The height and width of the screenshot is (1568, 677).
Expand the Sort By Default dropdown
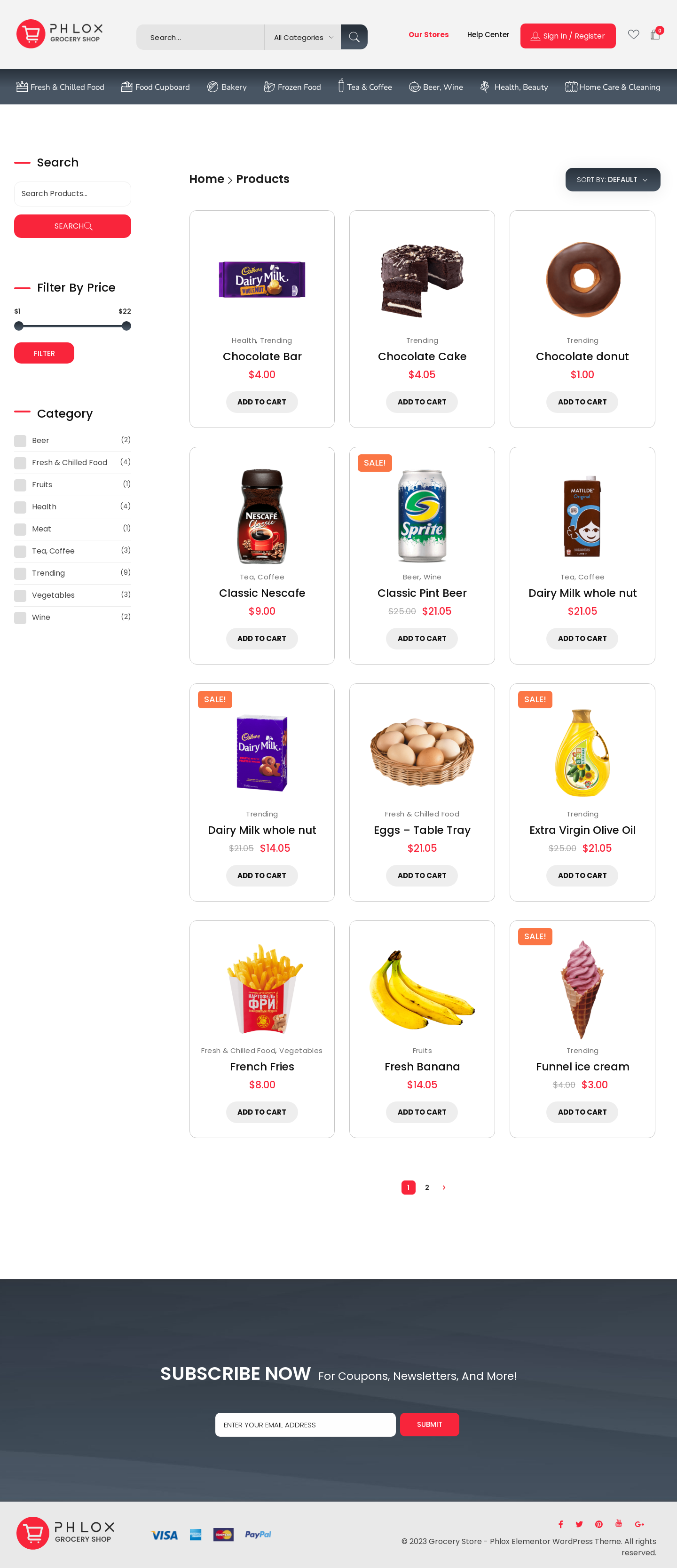(612, 180)
